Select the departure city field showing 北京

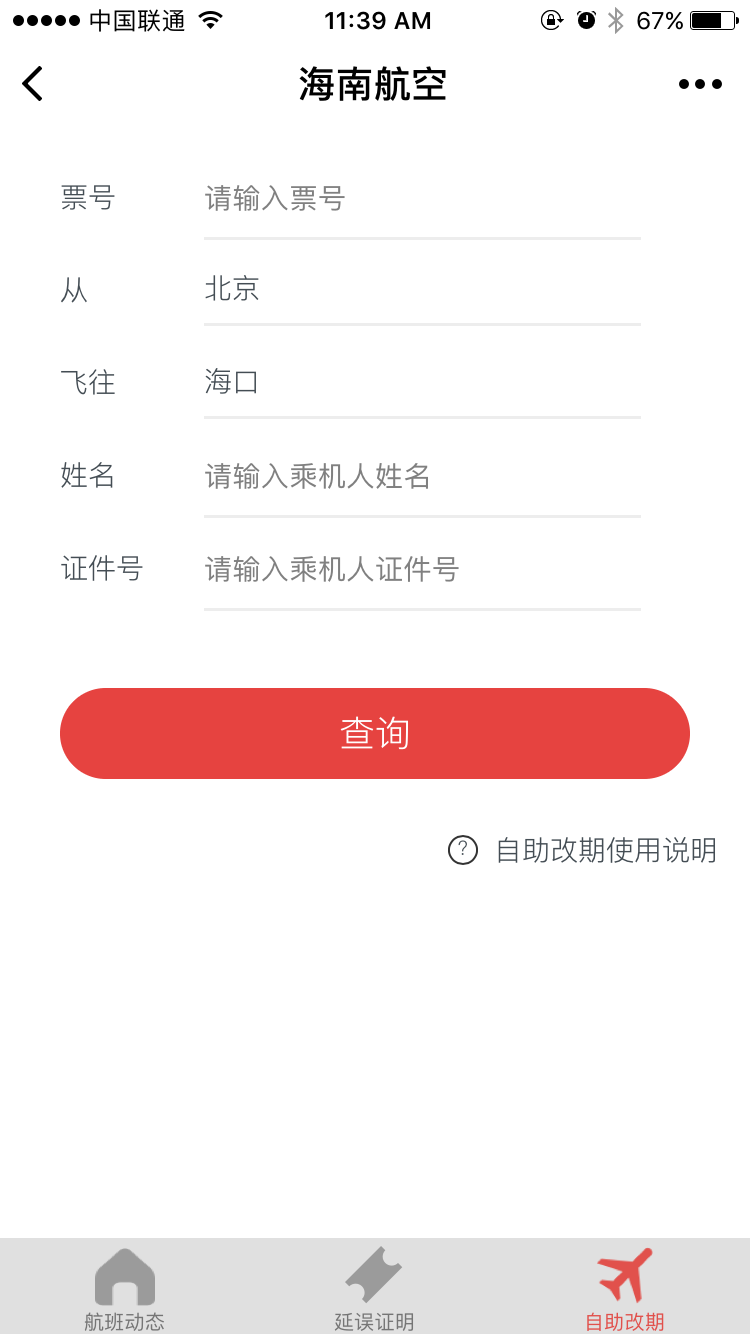click(x=421, y=289)
